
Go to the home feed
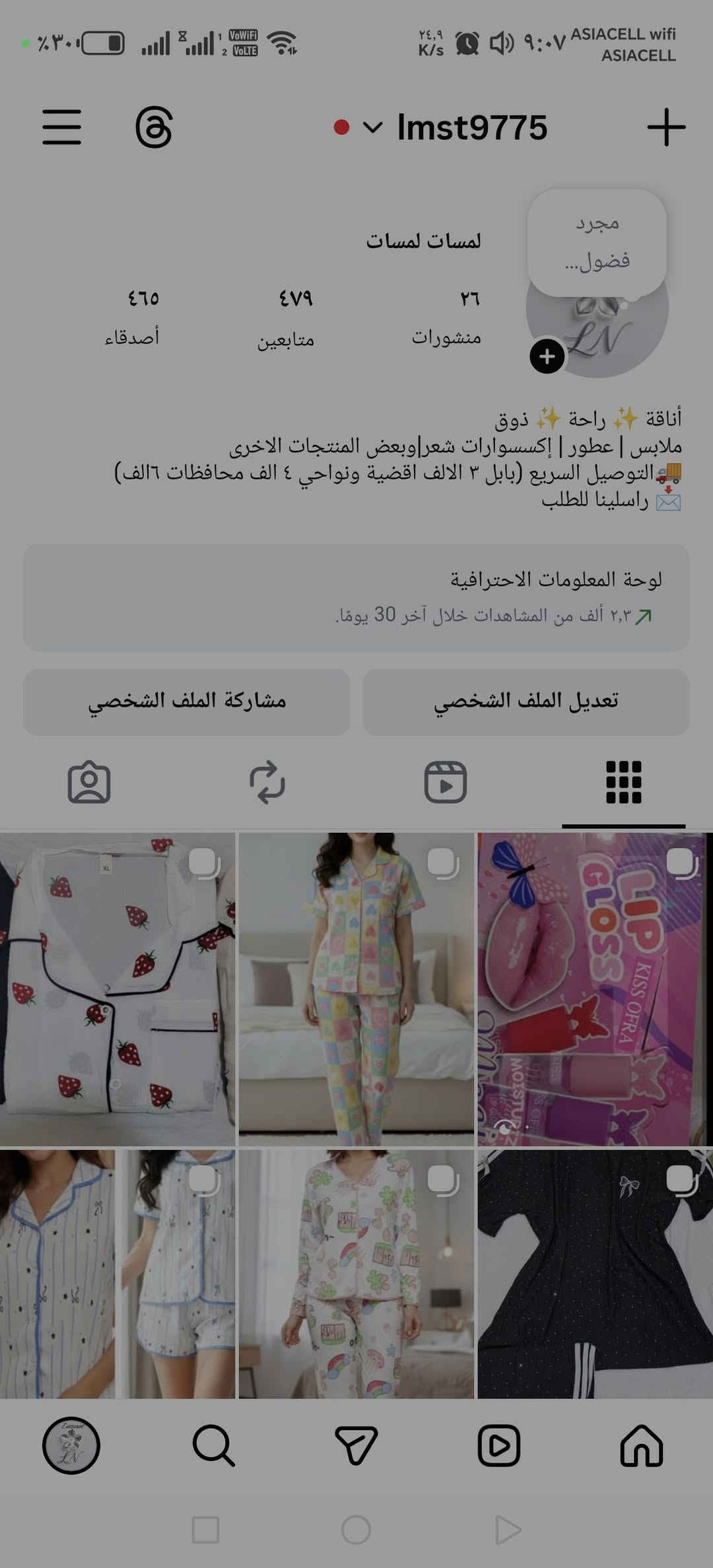coord(641,1445)
